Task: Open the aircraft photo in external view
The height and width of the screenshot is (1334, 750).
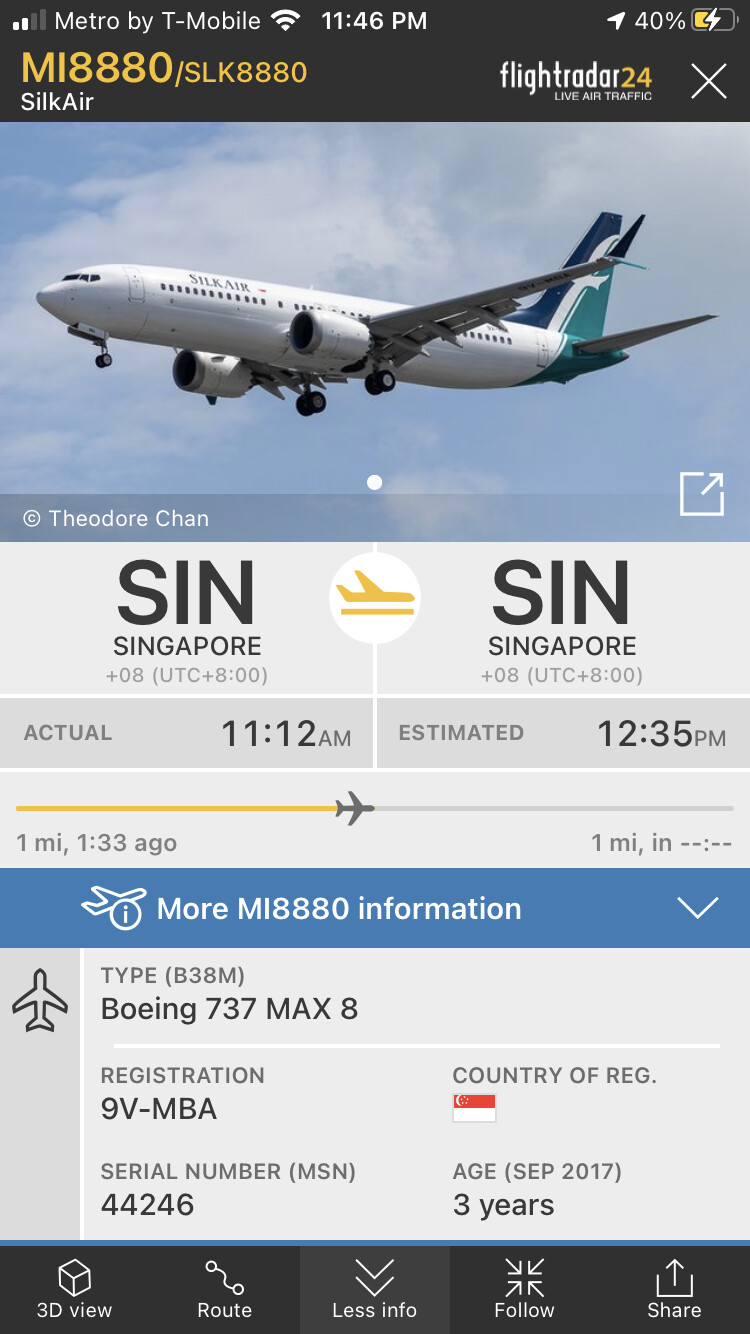Action: [x=701, y=494]
